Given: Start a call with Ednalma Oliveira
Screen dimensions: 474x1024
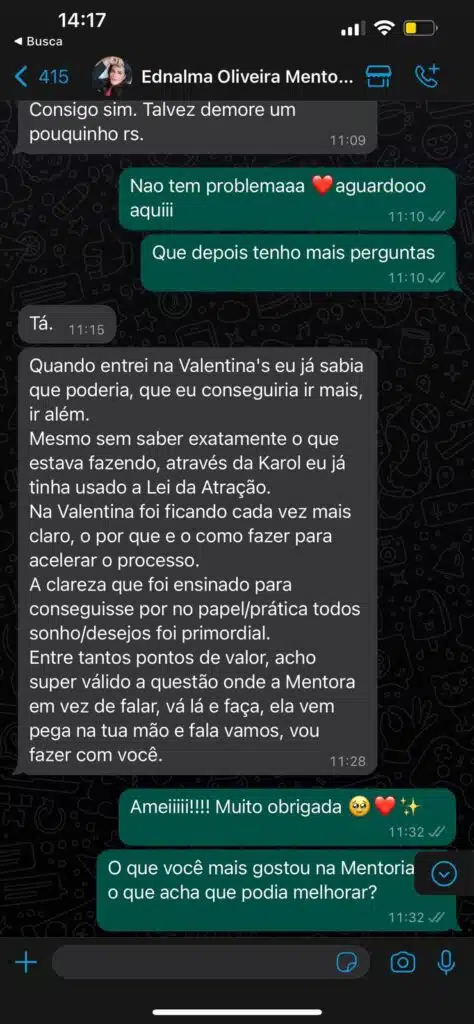Looking at the screenshot, I should tap(428, 76).
